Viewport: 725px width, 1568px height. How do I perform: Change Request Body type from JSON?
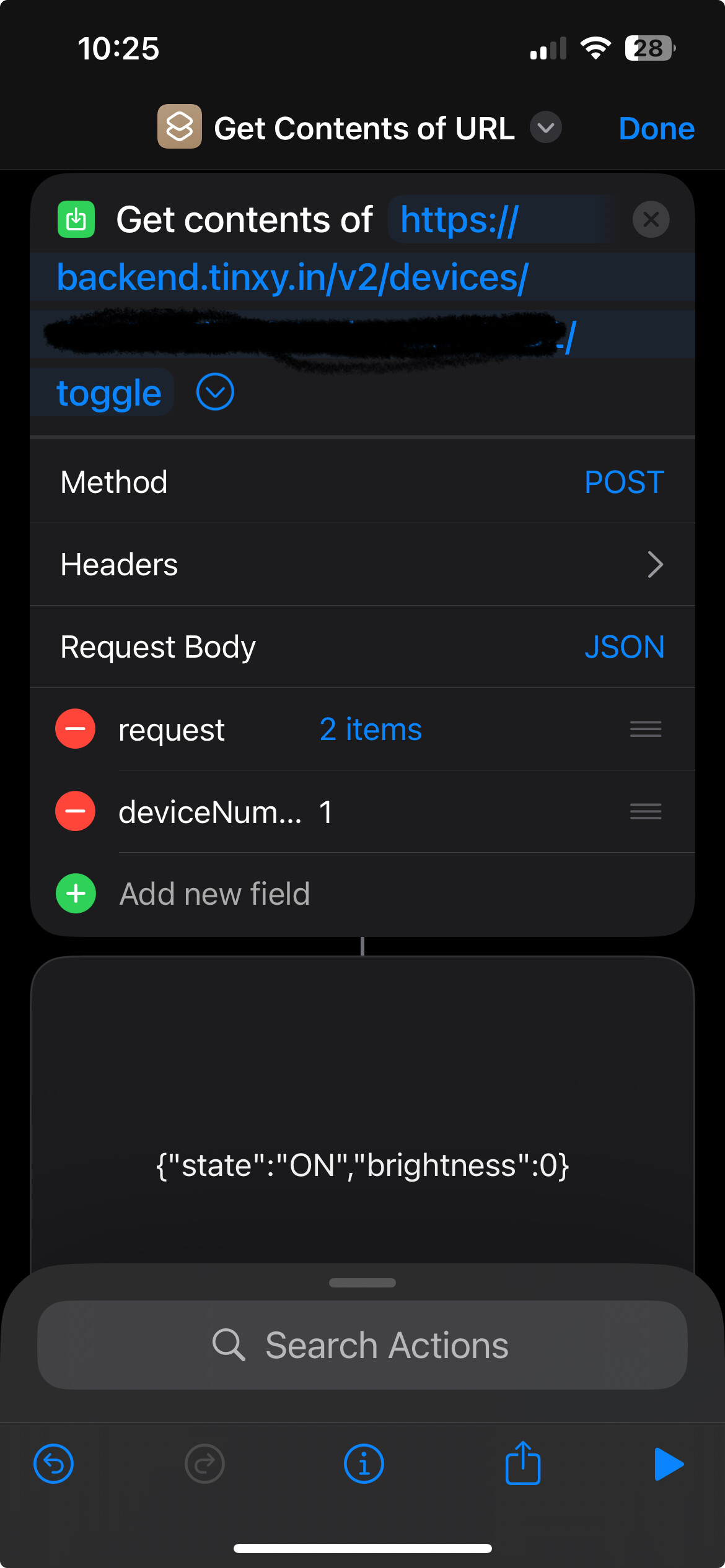click(624, 647)
